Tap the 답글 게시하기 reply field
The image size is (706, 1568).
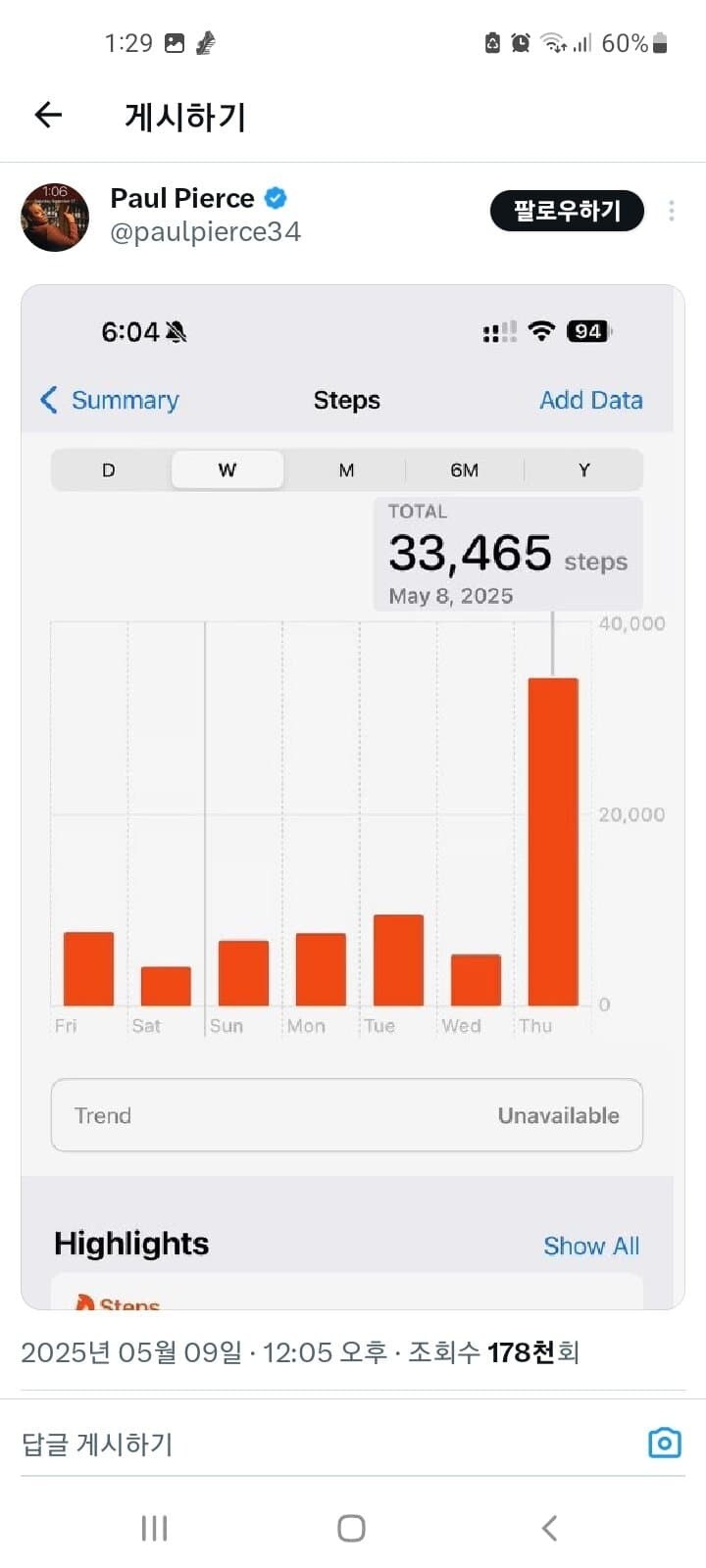pyautogui.click(x=324, y=1444)
